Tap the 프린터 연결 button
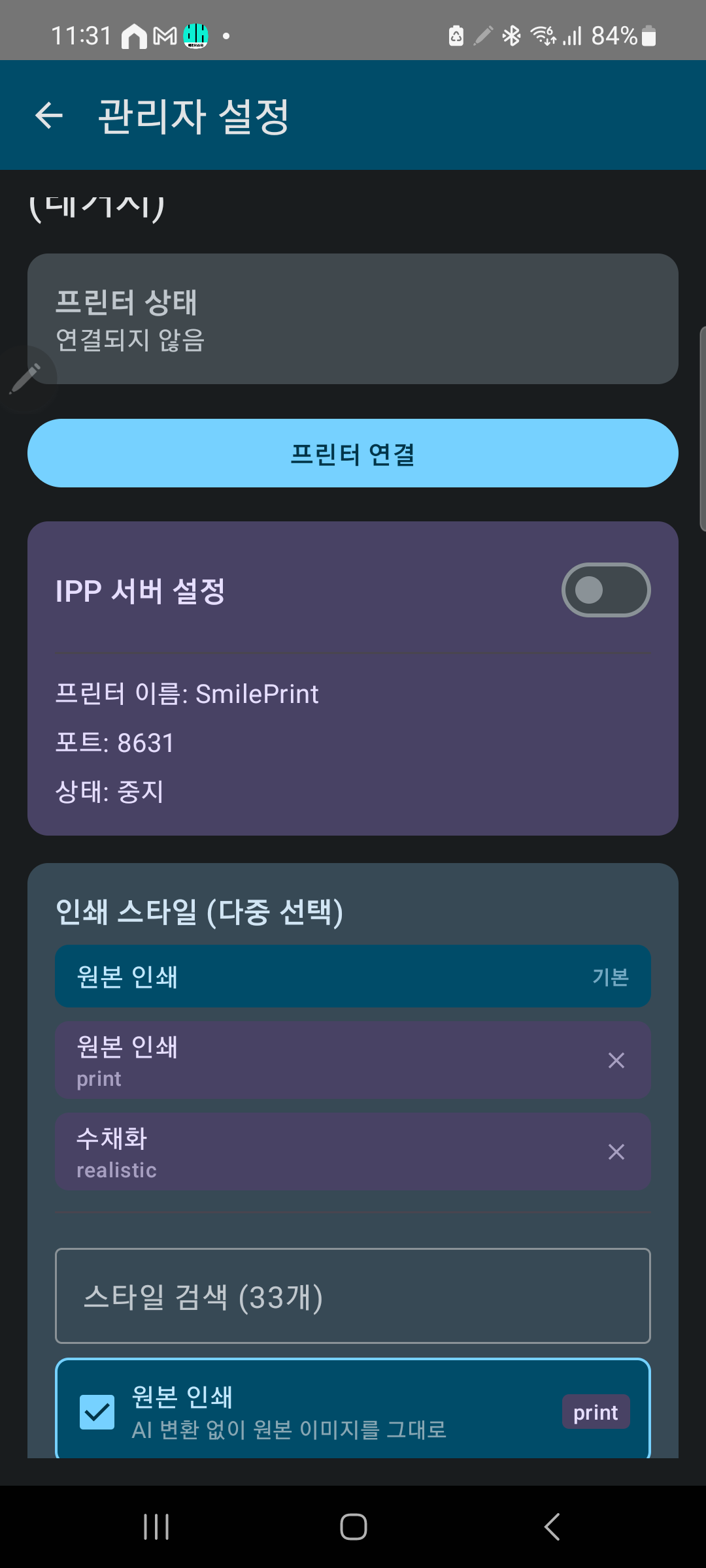The image size is (706, 1568). click(x=353, y=453)
